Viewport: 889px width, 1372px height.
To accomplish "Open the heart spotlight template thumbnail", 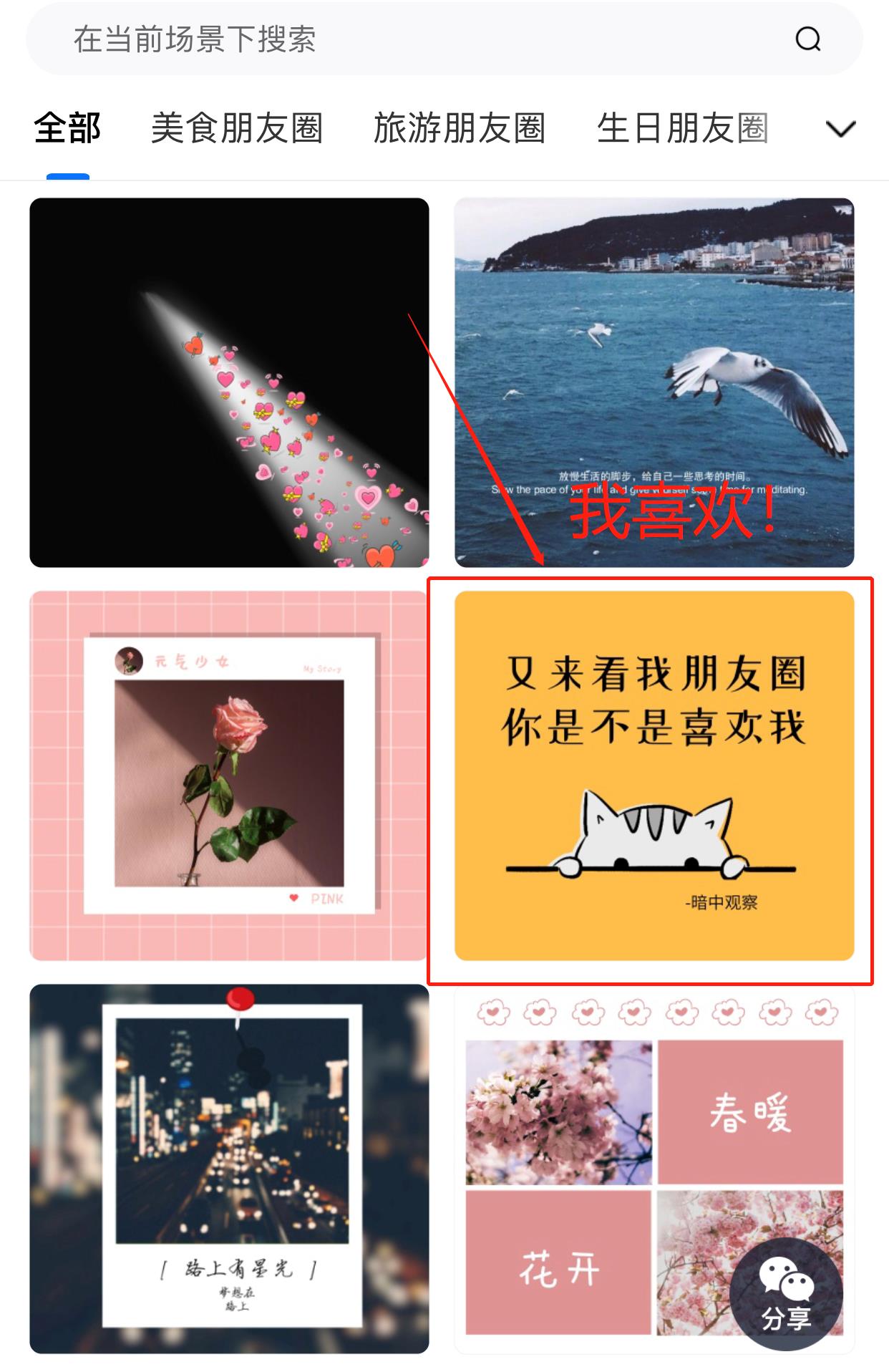I will point(229,380).
